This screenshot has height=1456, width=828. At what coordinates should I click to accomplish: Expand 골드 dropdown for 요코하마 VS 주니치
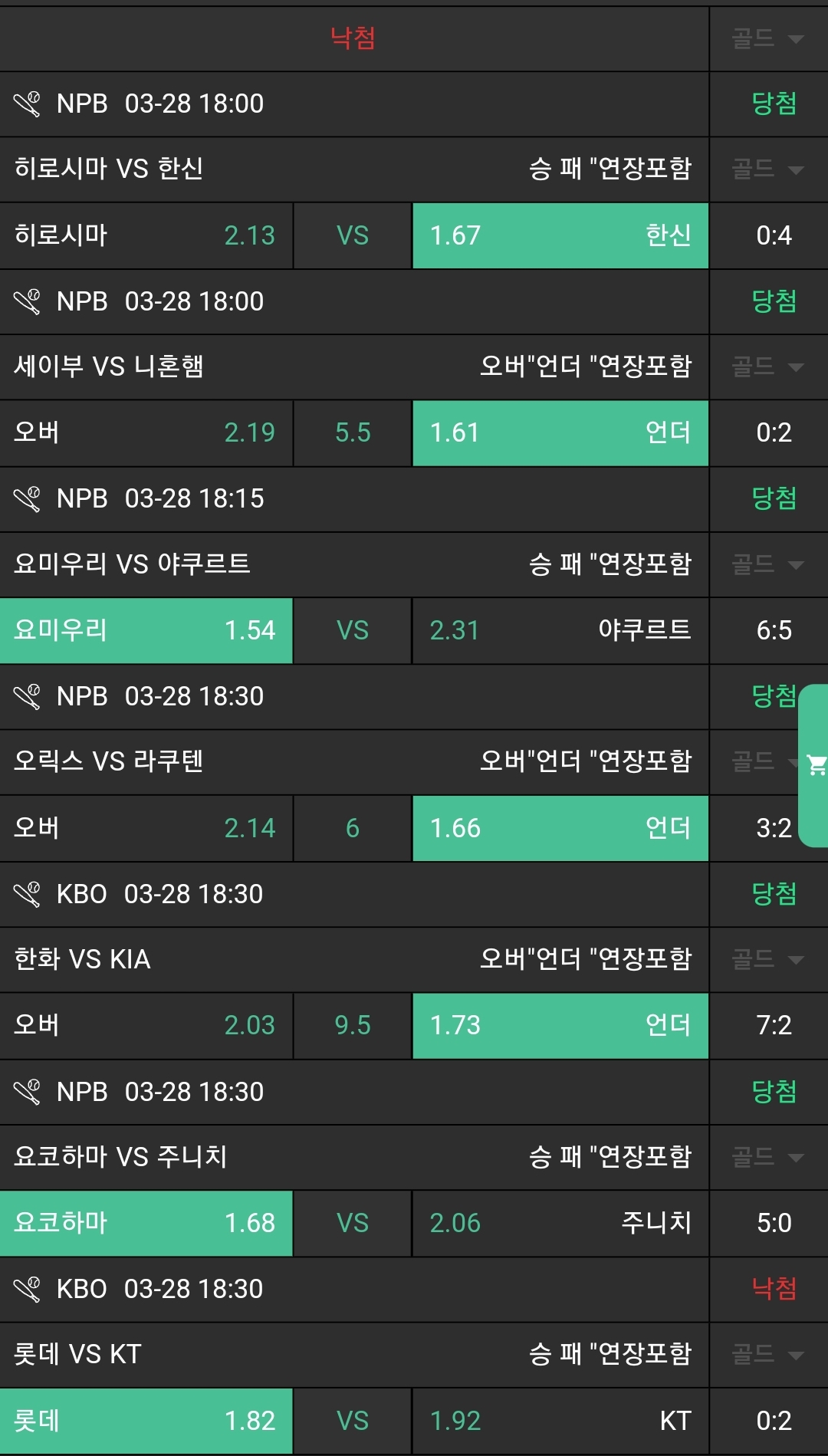pyautogui.click(x=767, y=1157)
